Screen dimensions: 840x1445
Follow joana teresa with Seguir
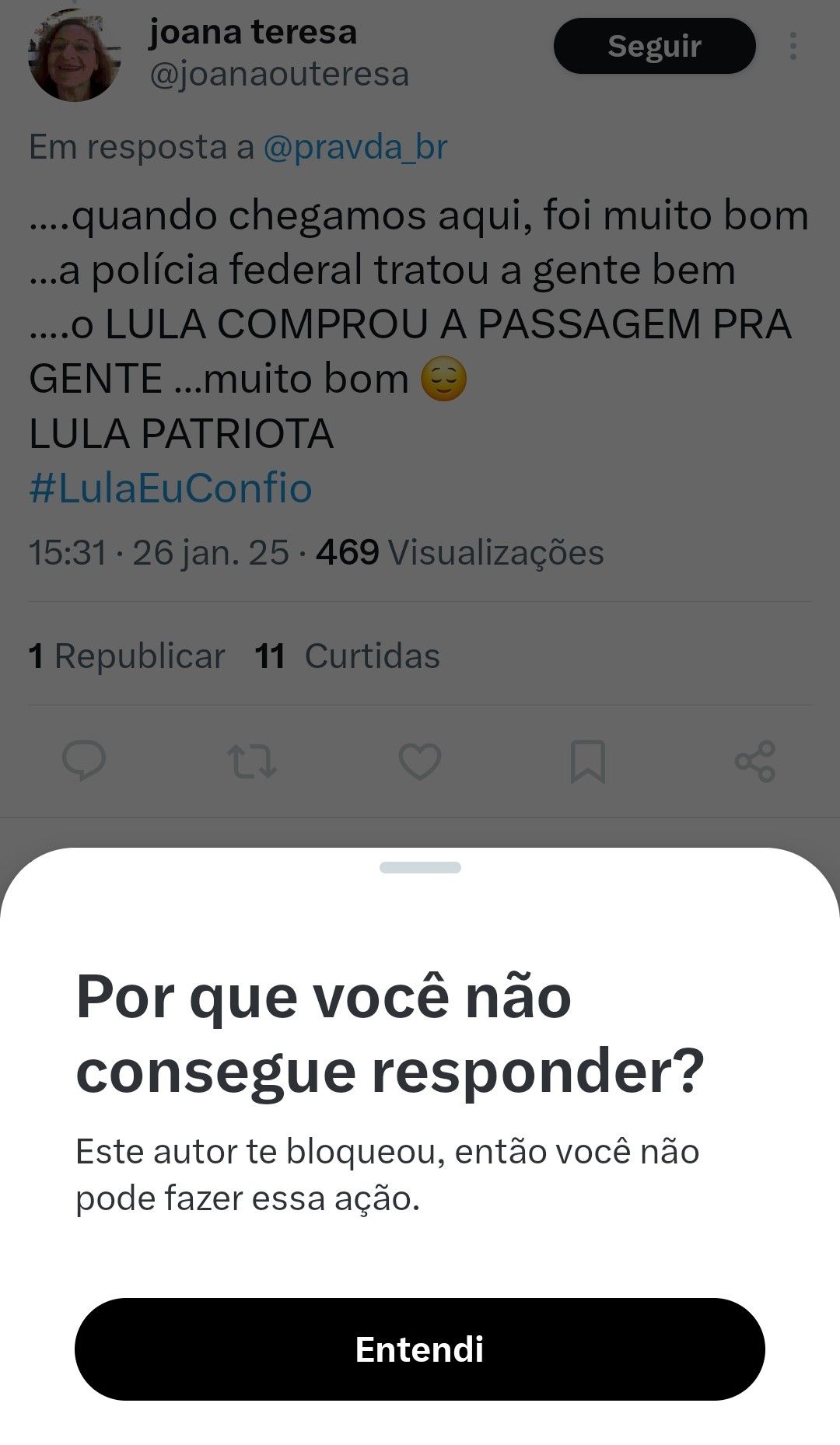tap(654, 47)
